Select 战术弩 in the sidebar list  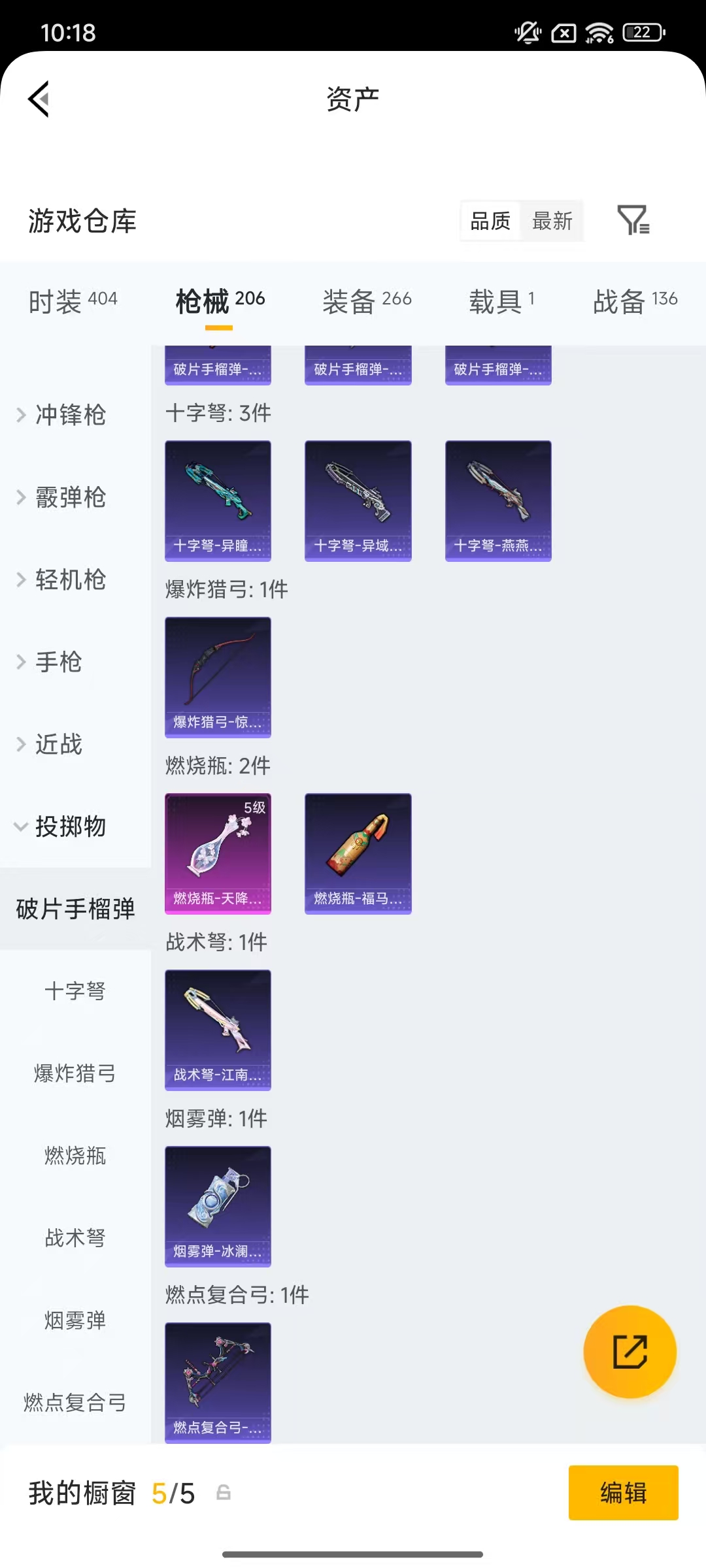coord(75,1237)
